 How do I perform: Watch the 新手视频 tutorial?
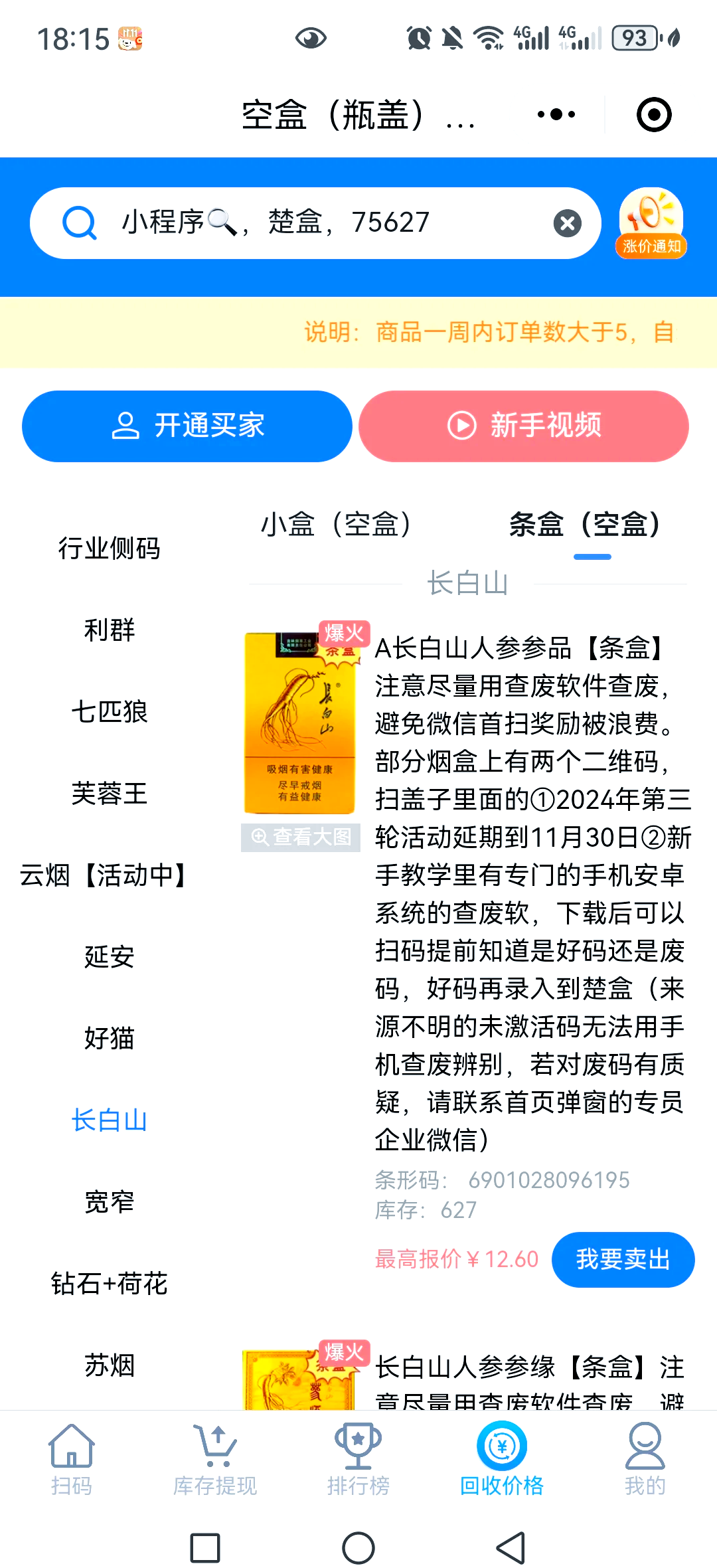tap(524, 426)
